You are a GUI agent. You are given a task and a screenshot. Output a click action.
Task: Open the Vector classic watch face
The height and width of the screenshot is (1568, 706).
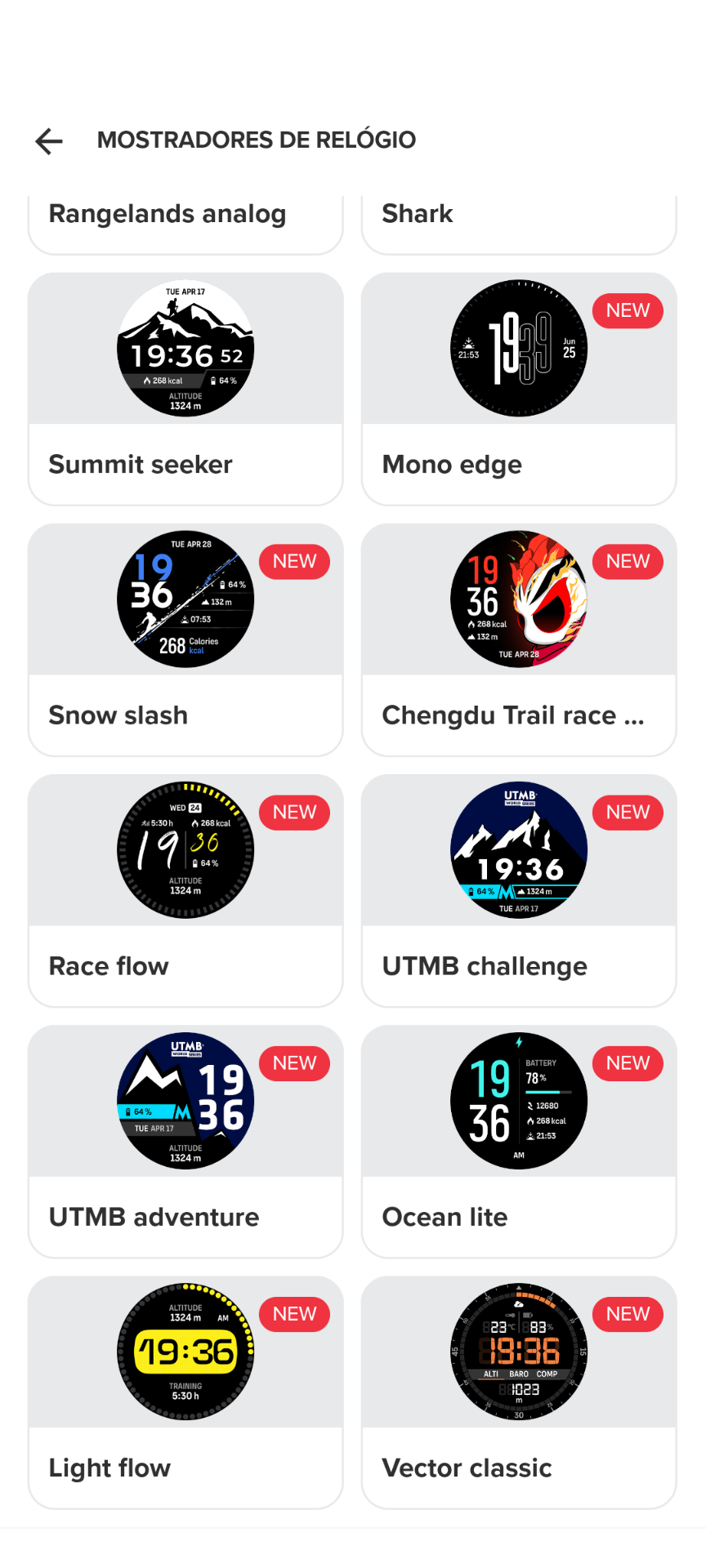pyautogui.click(x=518, y=1392)
